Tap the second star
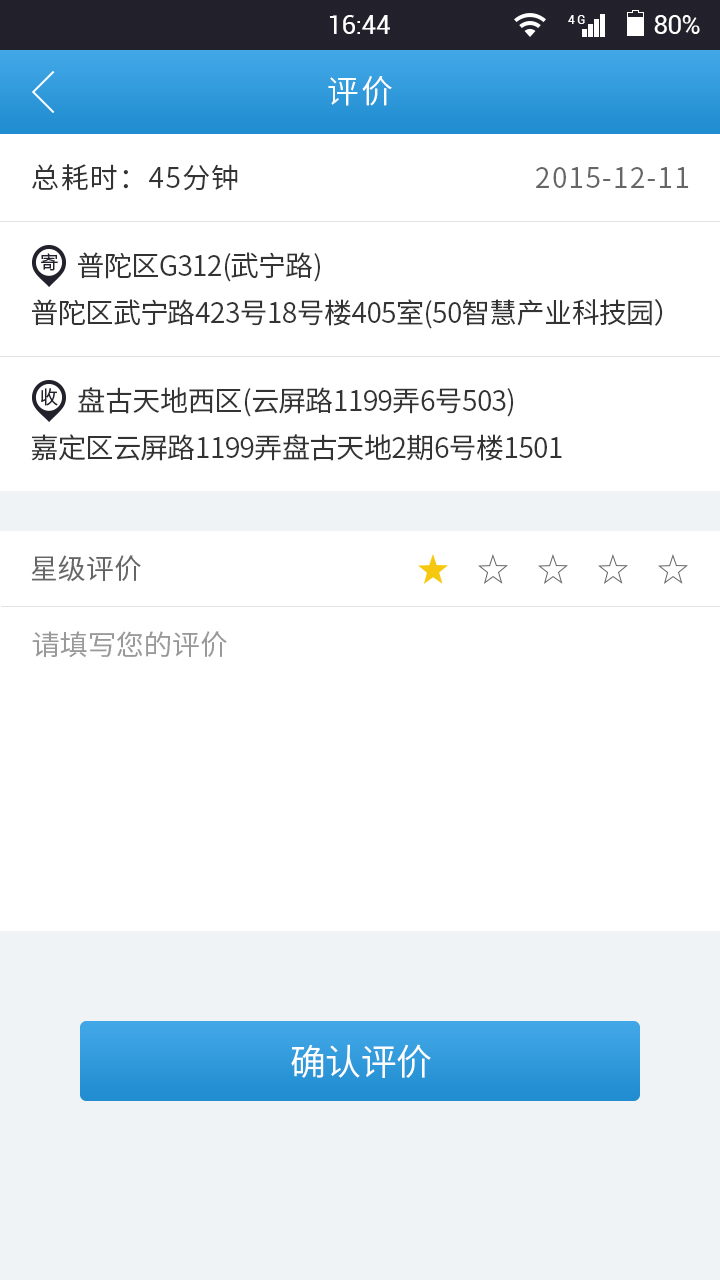The width and height of the screenshot is (720, 1280). click(x=492, y=569)
